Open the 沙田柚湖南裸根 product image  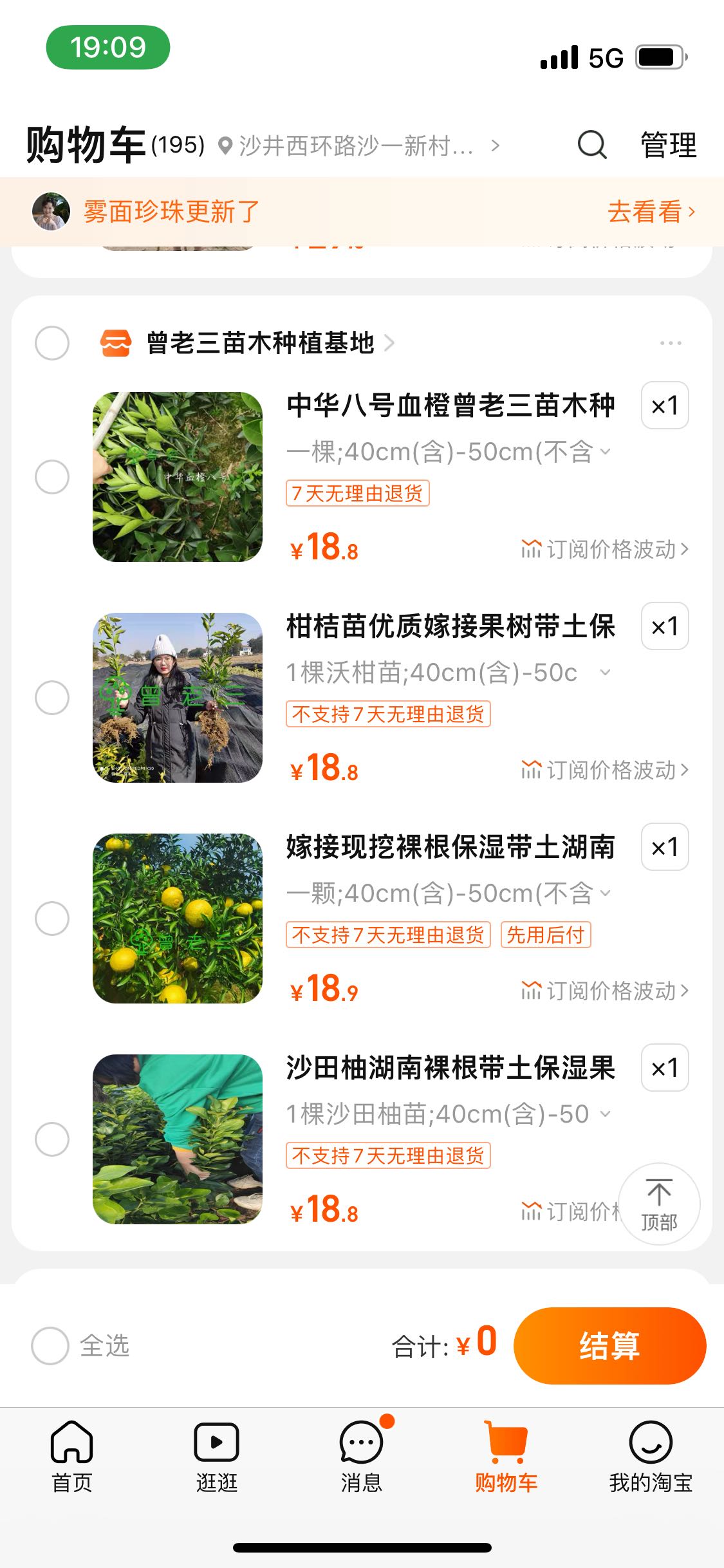pos(178,1139)
